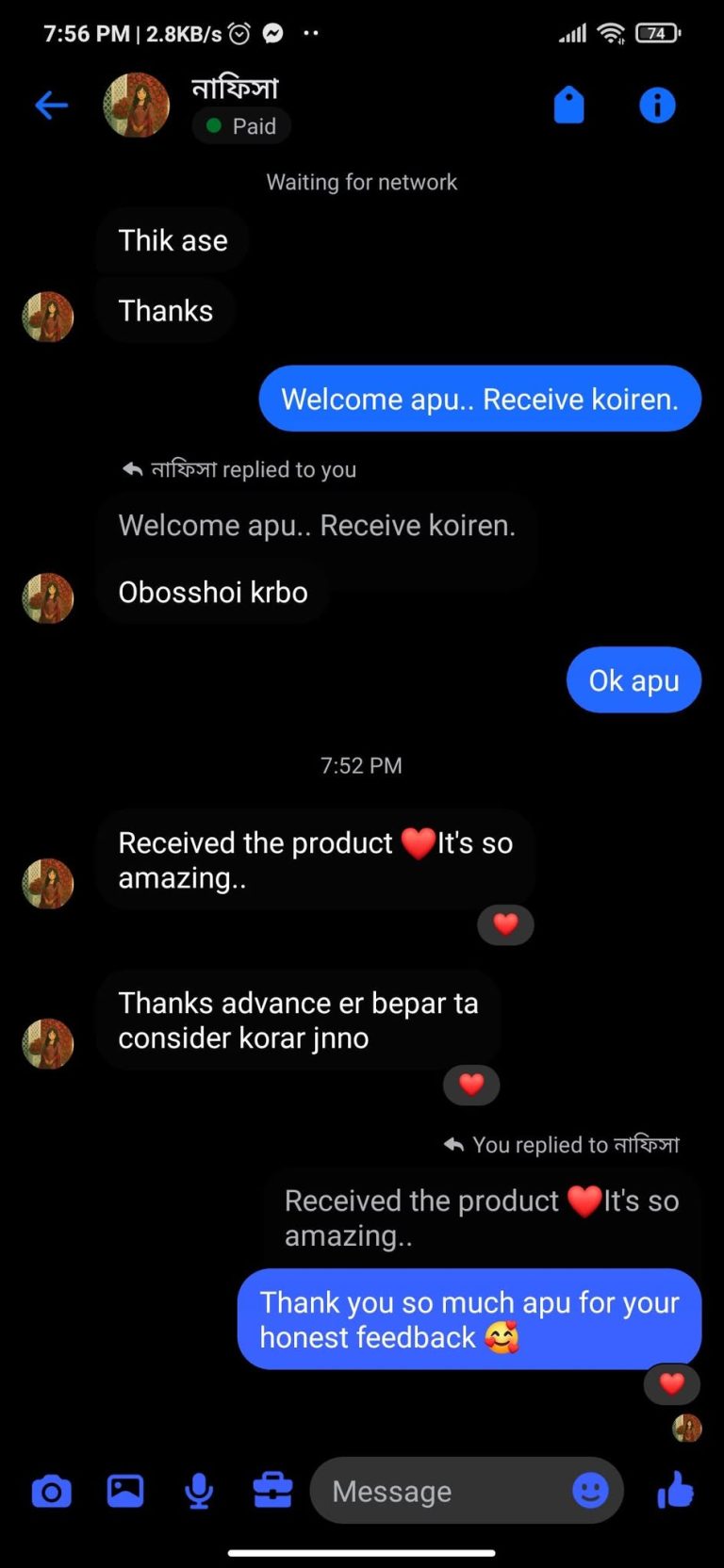Open the emoji picker in the message bar
Viewport: 724px width, 1568px height.
591,1491
